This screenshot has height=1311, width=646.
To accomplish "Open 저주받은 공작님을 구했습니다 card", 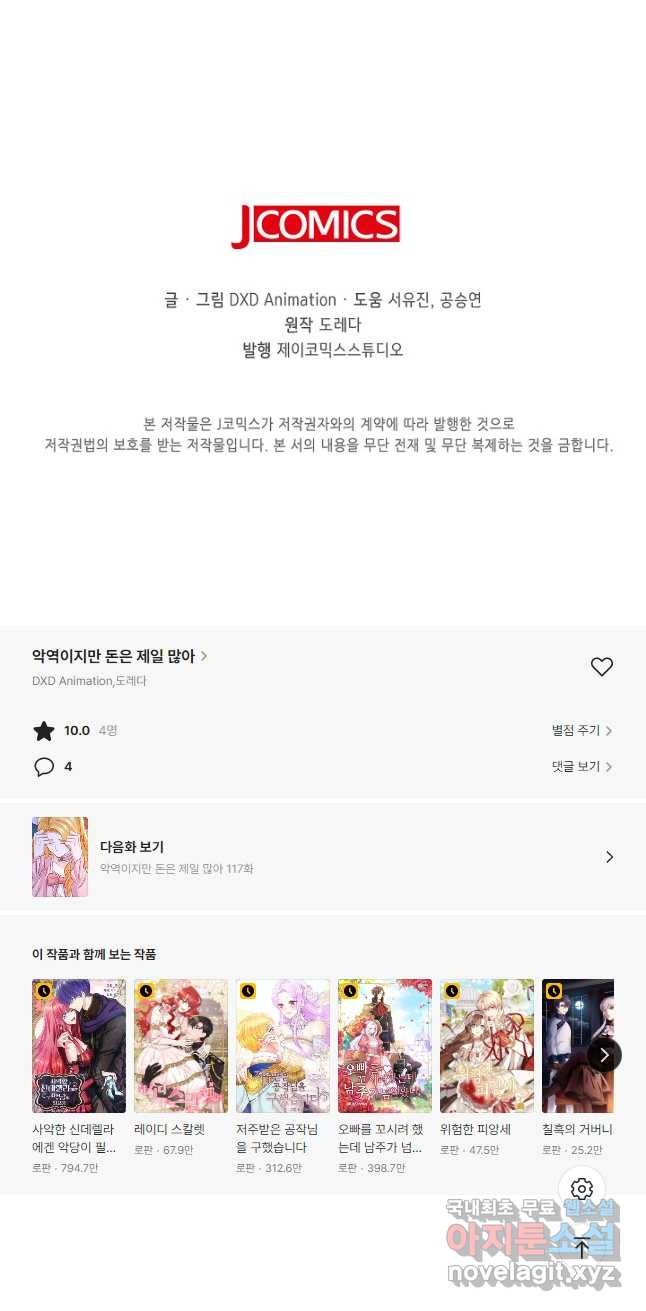I will [x=283, y=1046].
